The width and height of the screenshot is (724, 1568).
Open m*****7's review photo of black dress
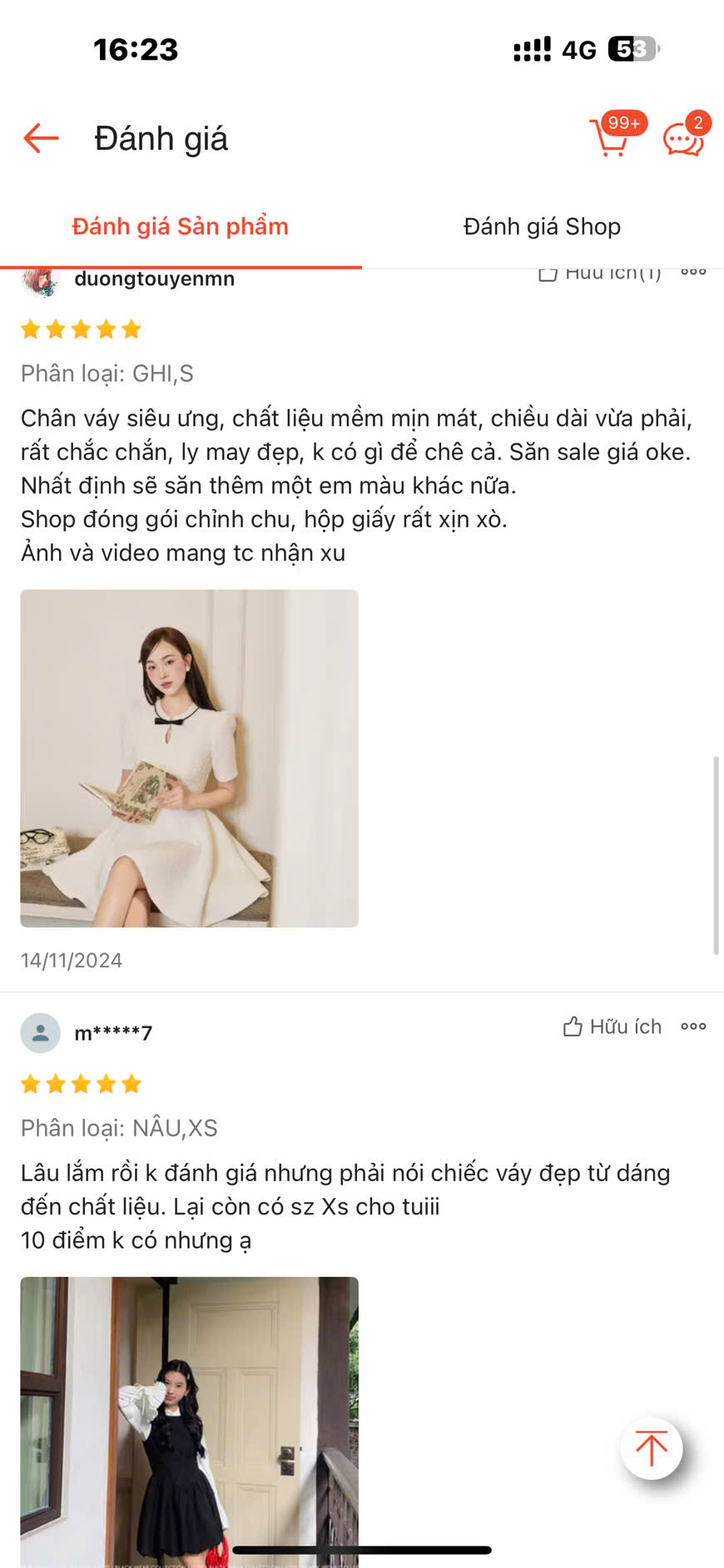tap(189, 1421)
